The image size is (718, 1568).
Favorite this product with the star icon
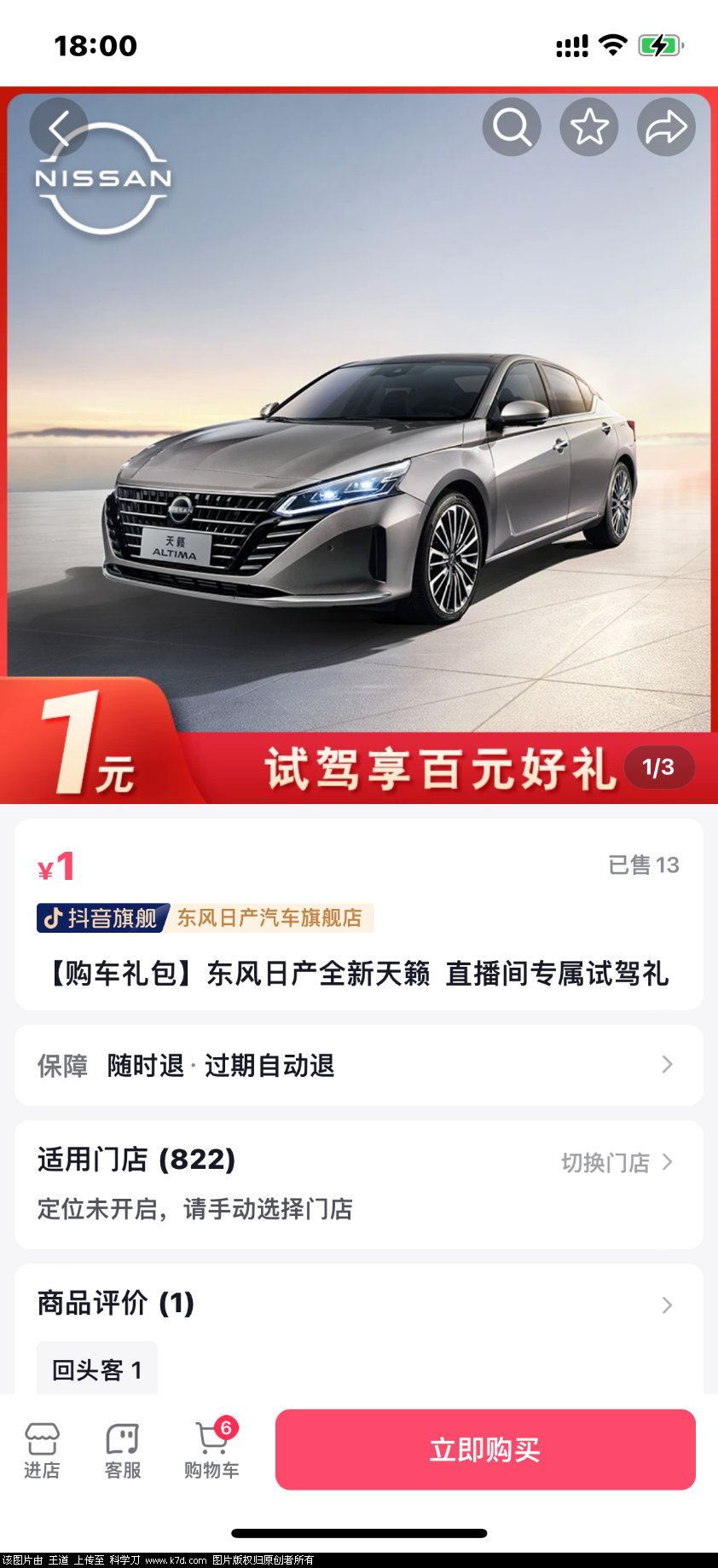tap(589, 128)
